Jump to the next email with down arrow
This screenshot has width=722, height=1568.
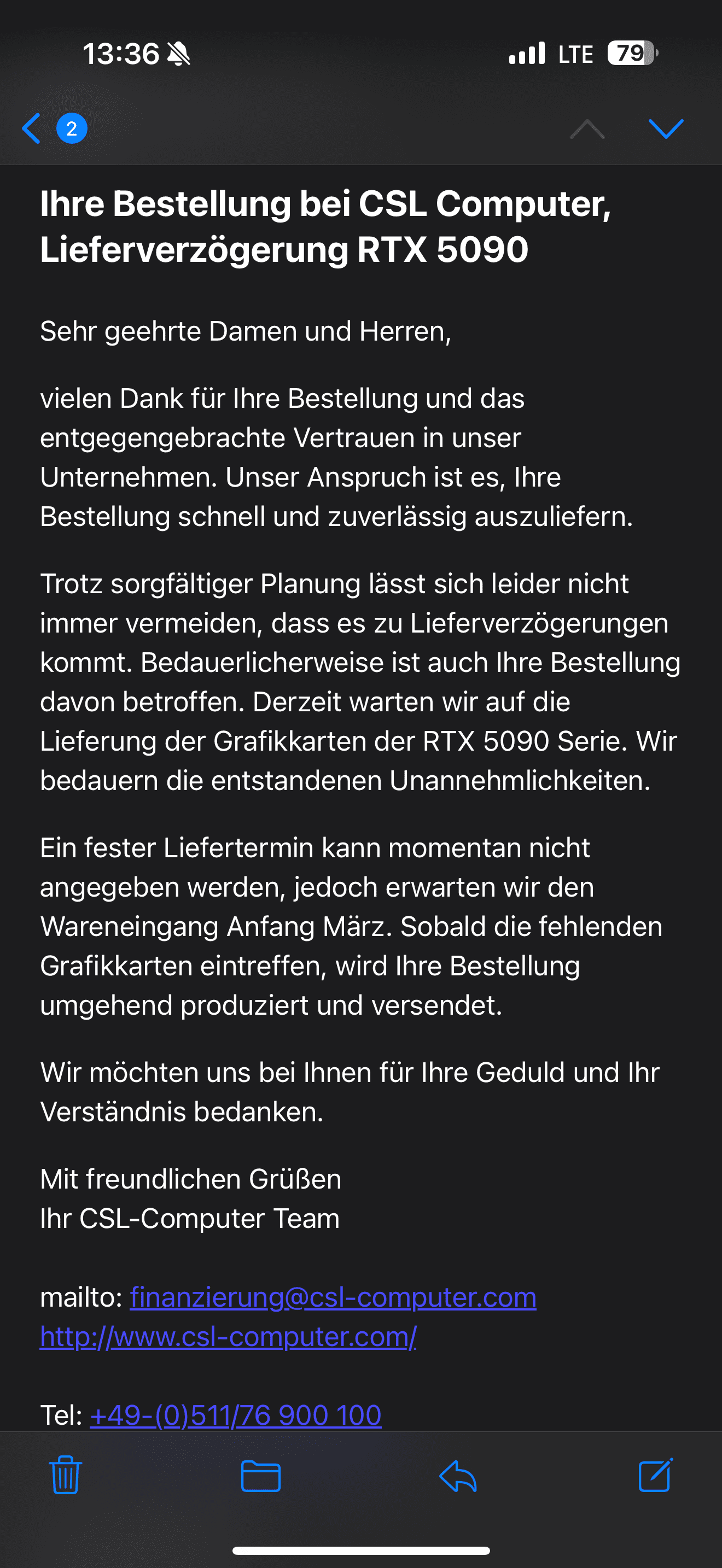click(665, 128)
